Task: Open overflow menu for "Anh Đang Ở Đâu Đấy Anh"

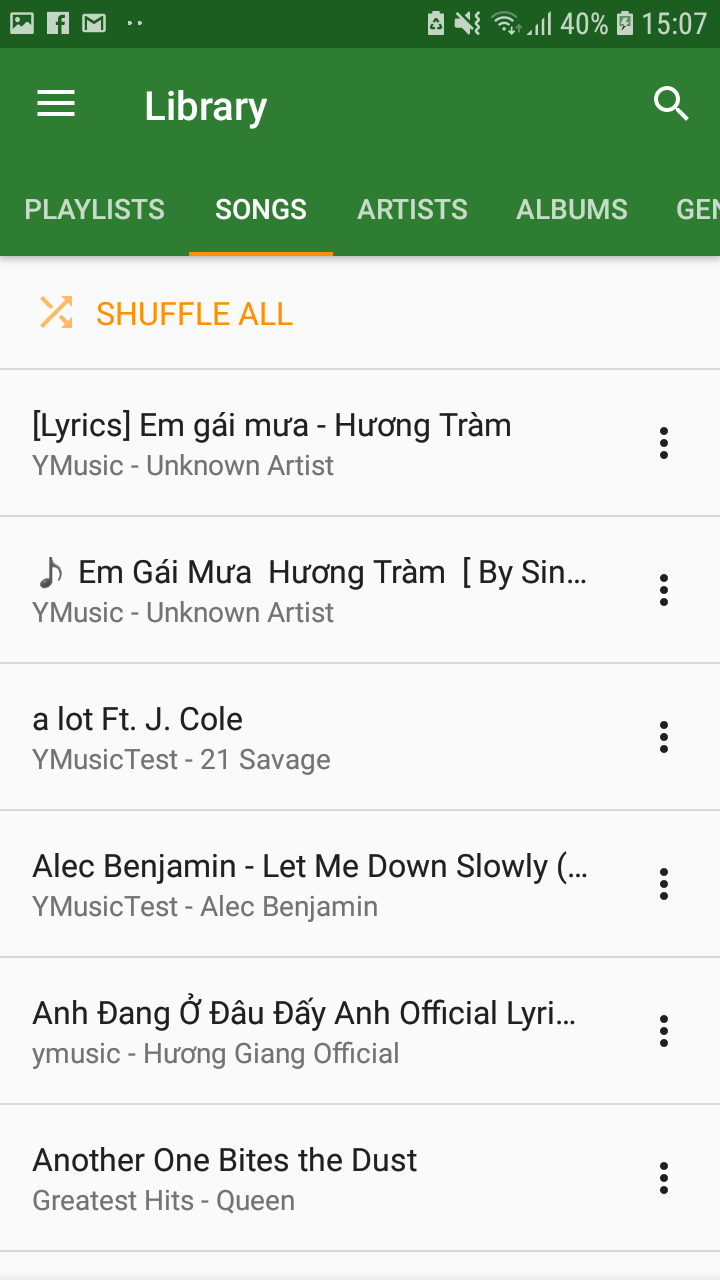Action: [663, 1031]
